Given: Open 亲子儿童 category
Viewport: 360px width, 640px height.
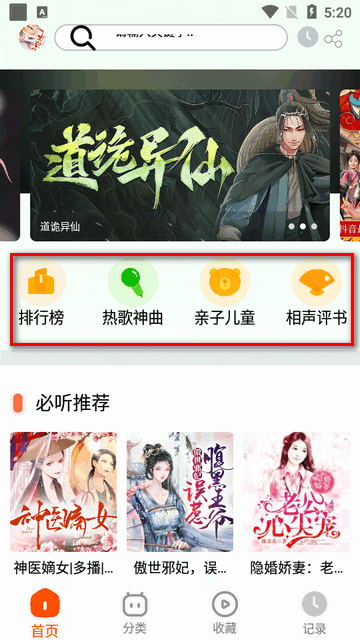Looking at the screenshot, I should coord(225,292).
